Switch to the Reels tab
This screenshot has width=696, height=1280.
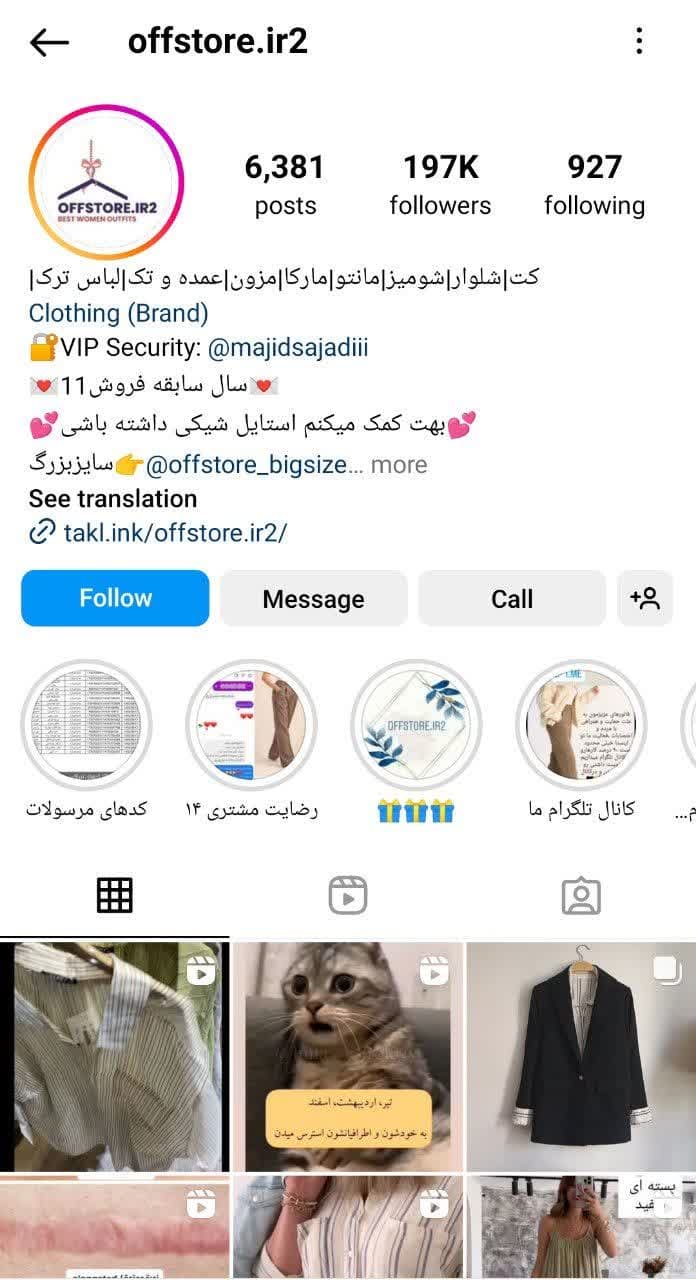348,896
